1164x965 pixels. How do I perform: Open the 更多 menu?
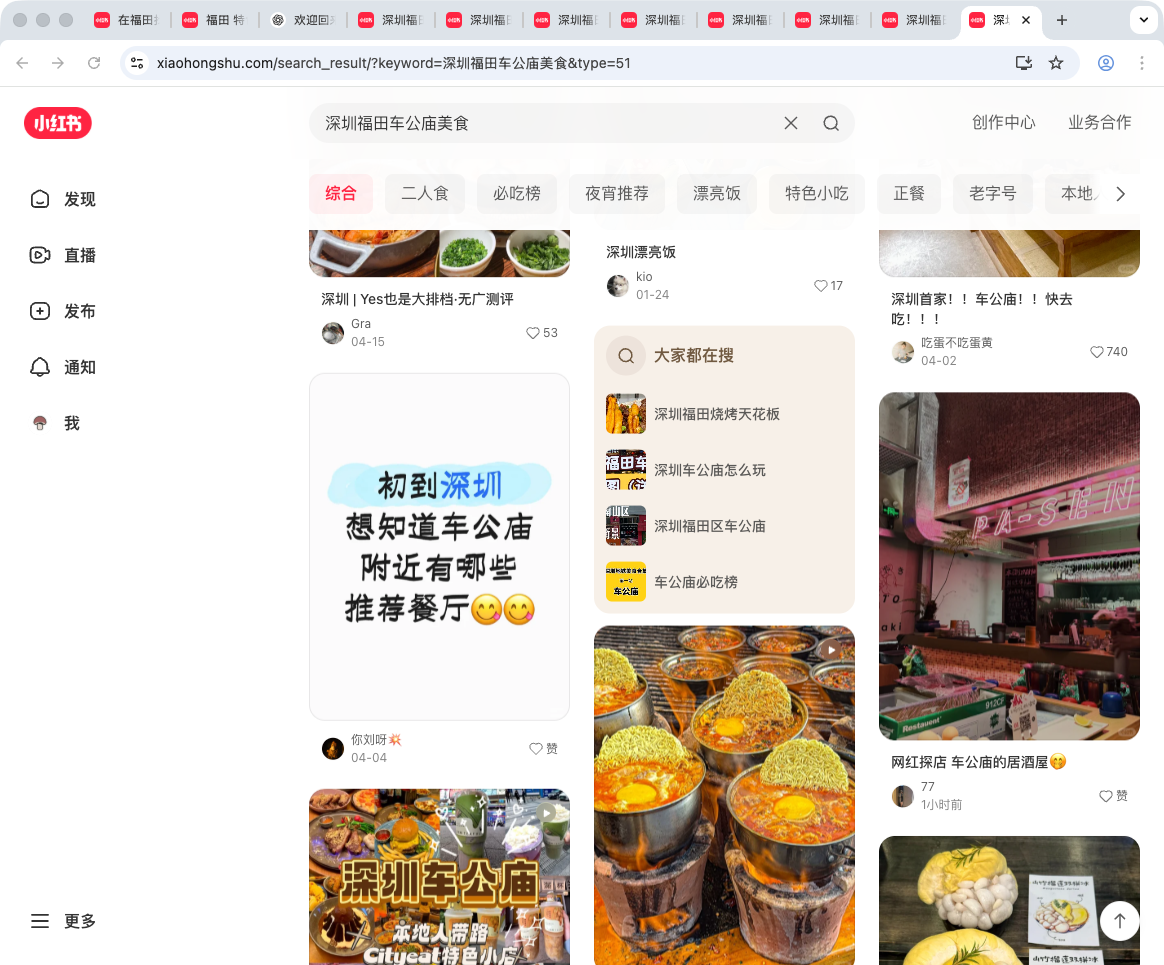63,921
